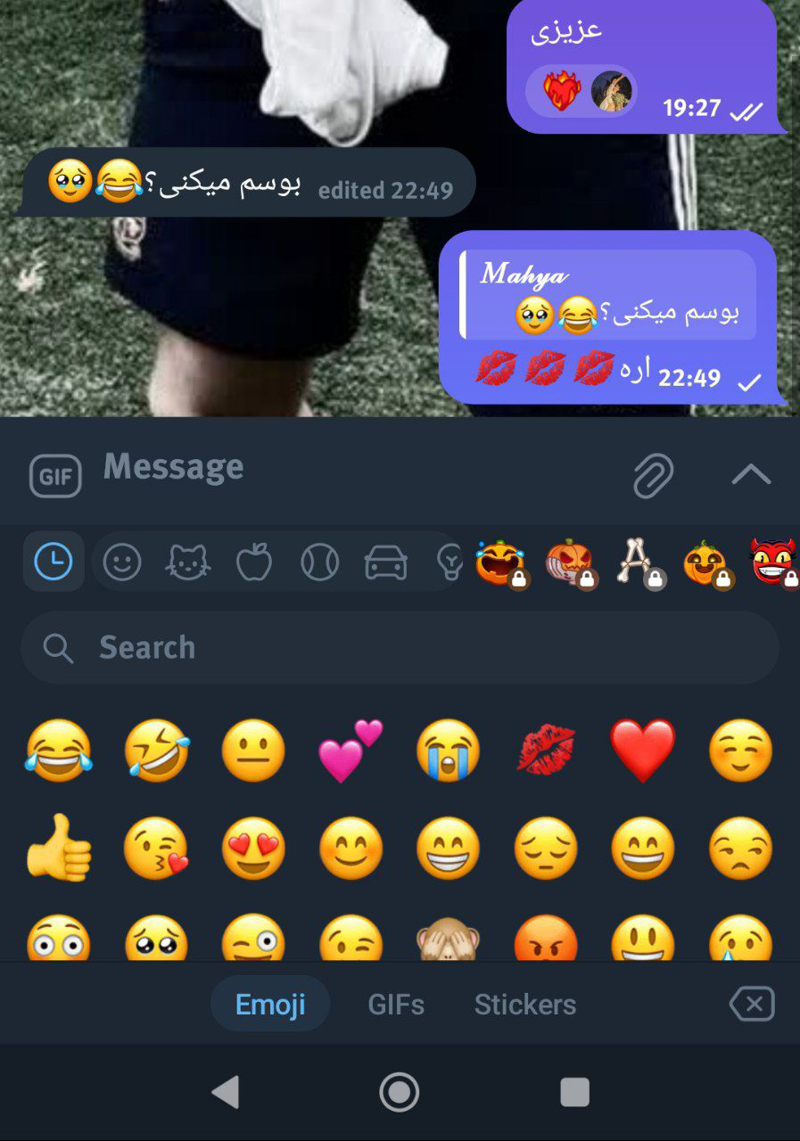Switch to the Stickers tab

click(525, 1004)
